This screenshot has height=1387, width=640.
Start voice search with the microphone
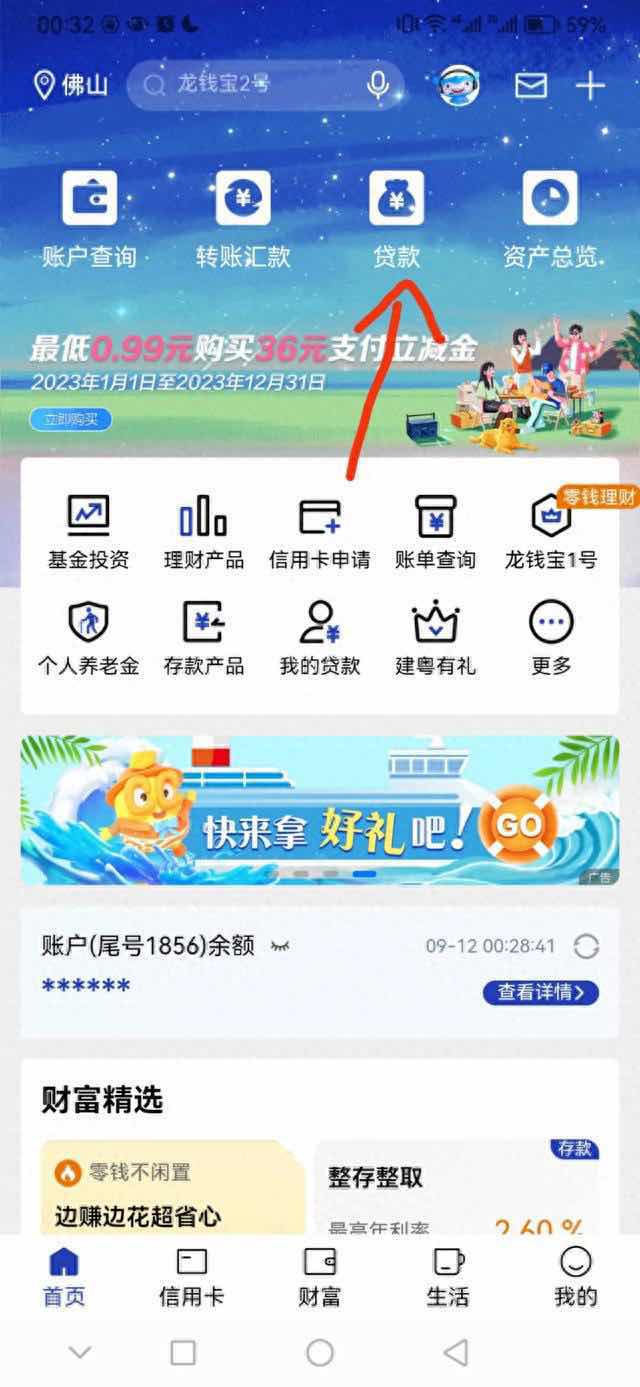click(x=378, y=86)
